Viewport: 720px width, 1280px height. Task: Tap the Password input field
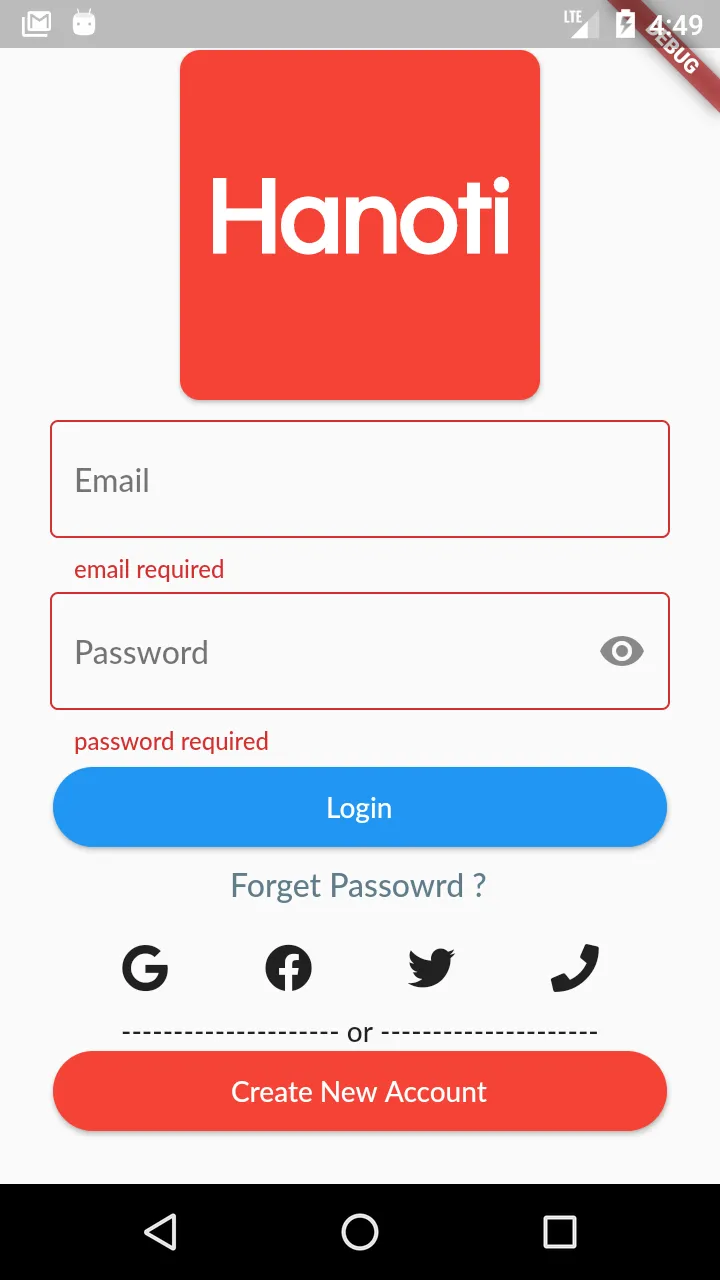pos(320,652)
